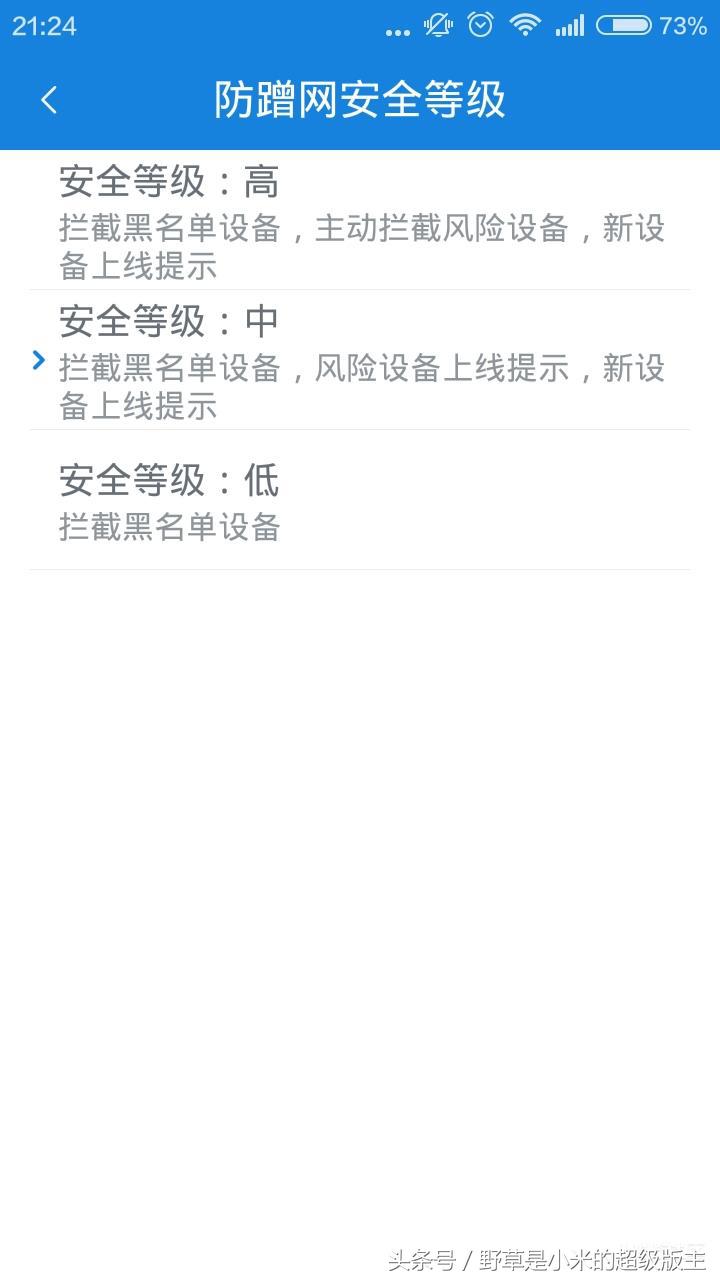Tap the alarm clock icon in status bar
This screenshot has height=1280, width=720.
(479, 27)
